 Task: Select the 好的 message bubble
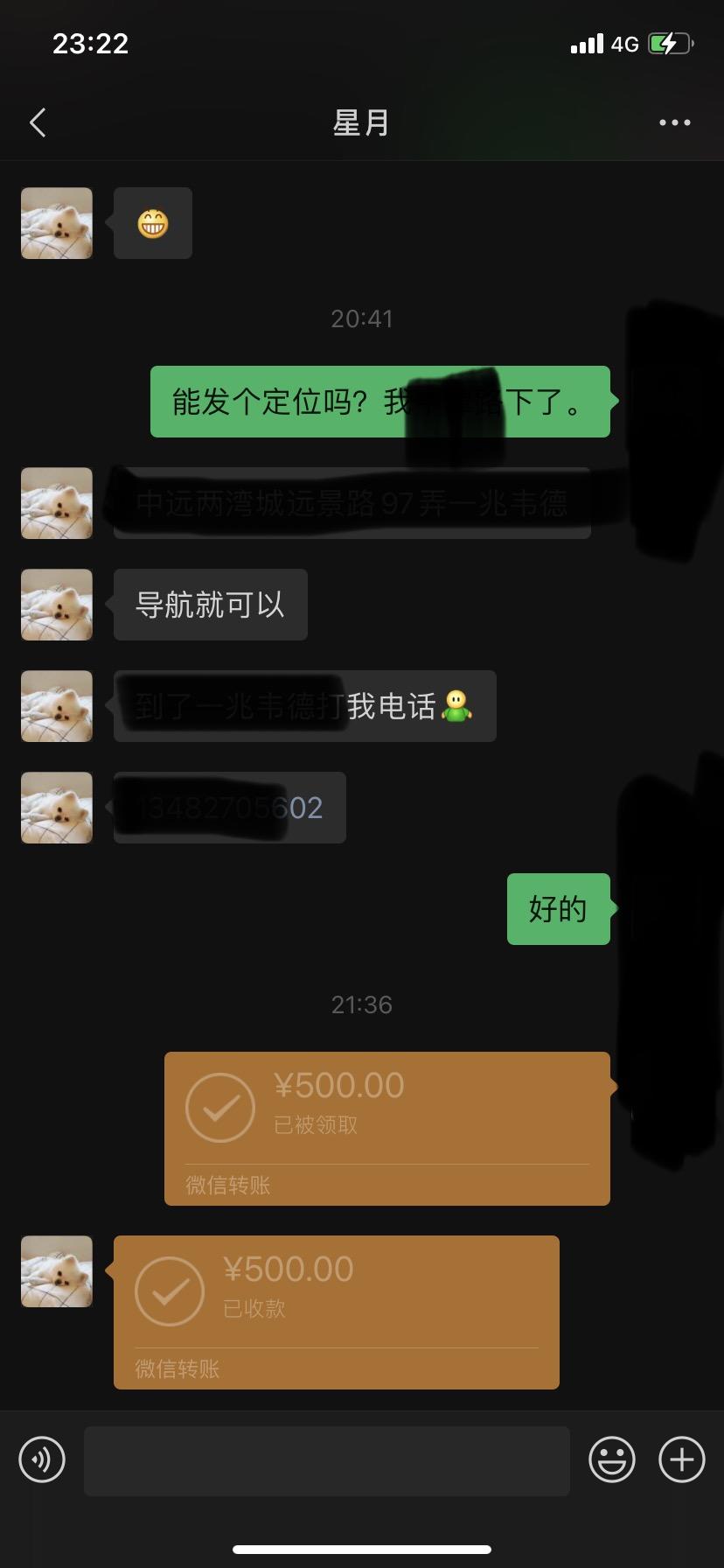(x=558, y=909)
